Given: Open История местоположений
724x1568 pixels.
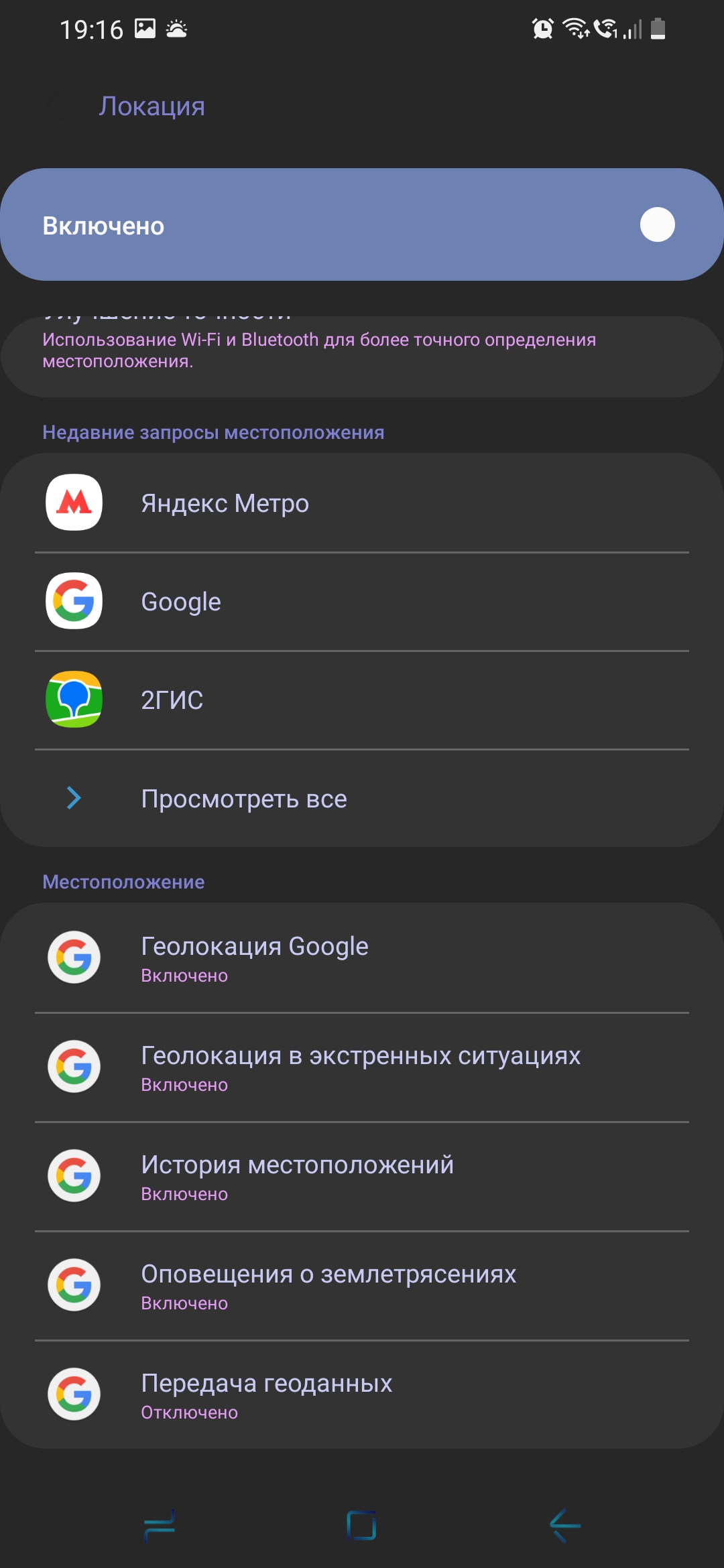Looking at the screenshot, I should pyautogui.click(x=362, y=1177).
